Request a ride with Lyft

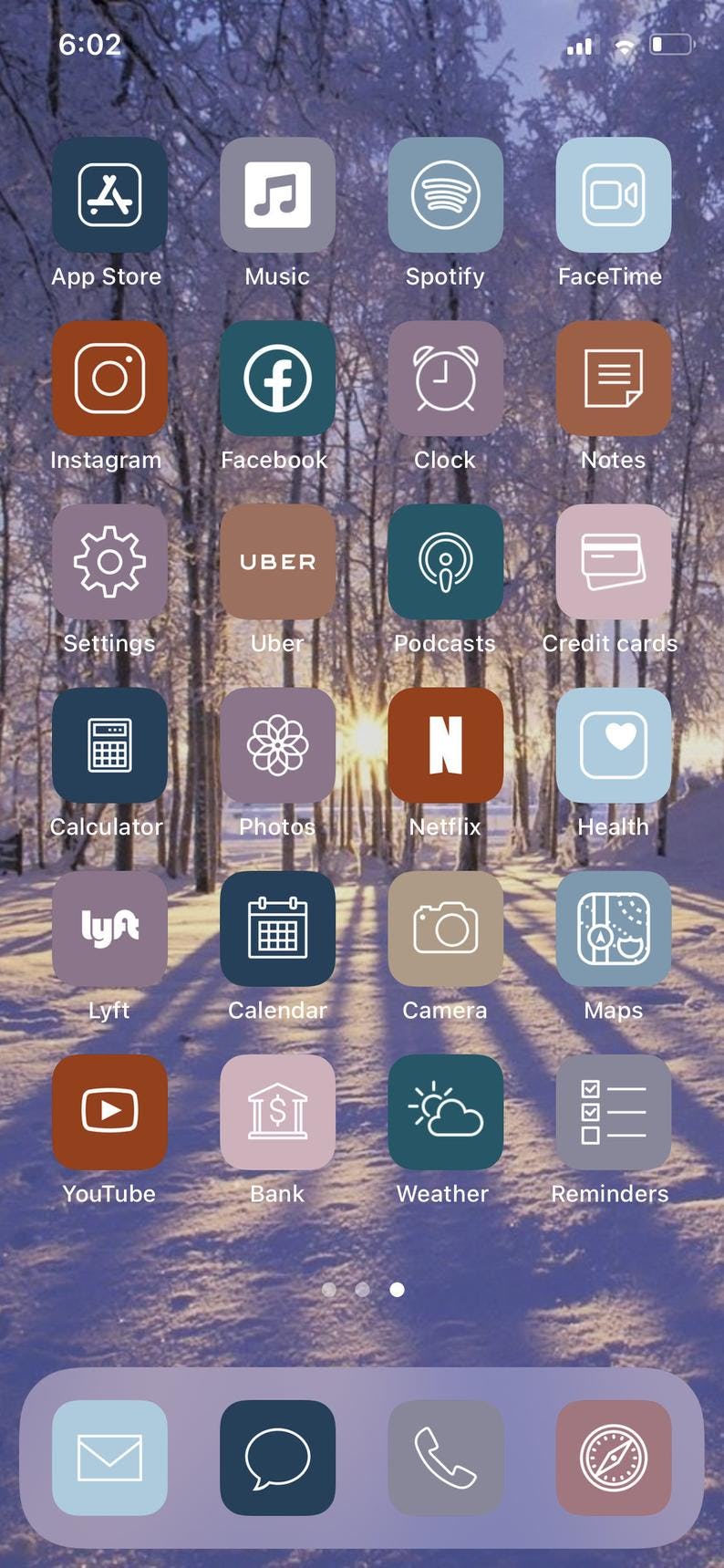click(x=109, y=929)
